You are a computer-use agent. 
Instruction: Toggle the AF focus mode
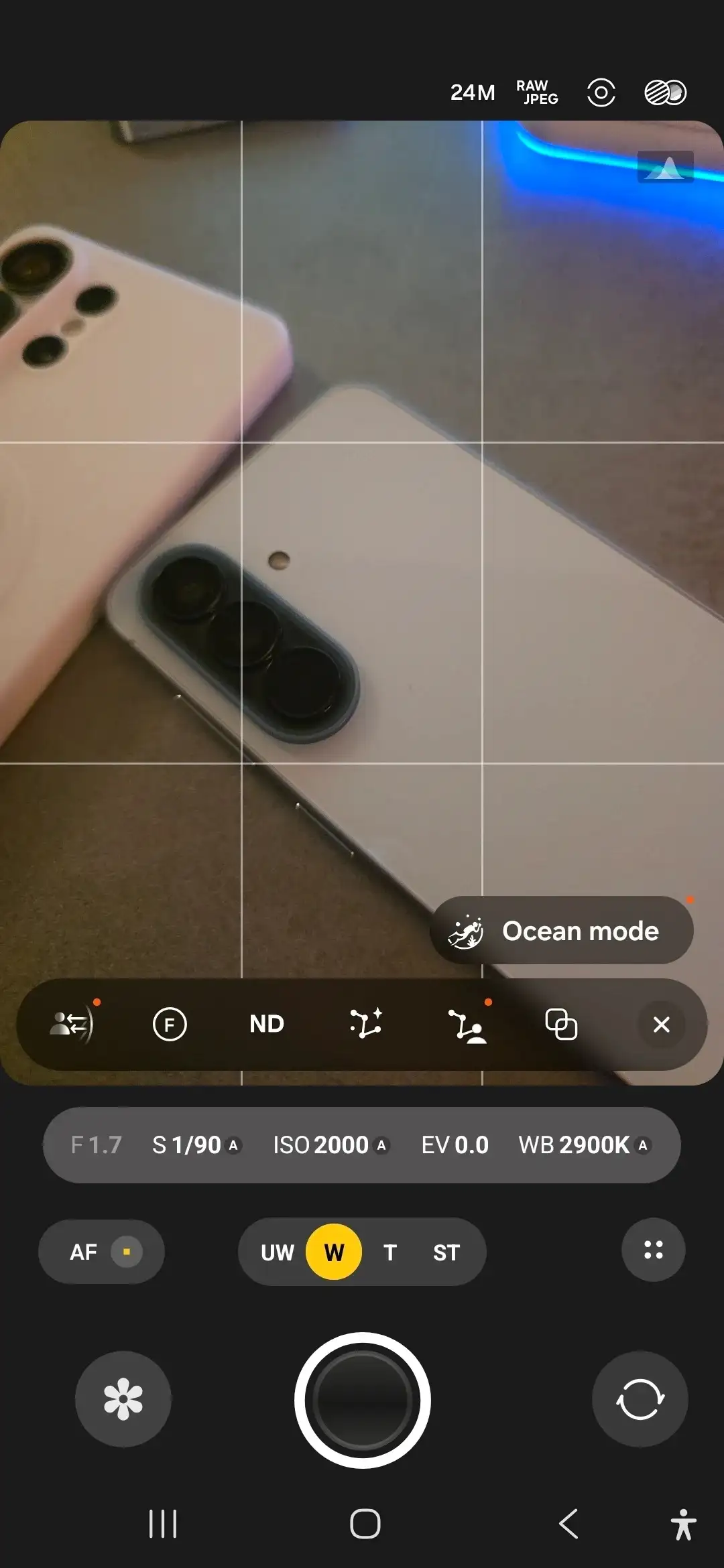101,1252
